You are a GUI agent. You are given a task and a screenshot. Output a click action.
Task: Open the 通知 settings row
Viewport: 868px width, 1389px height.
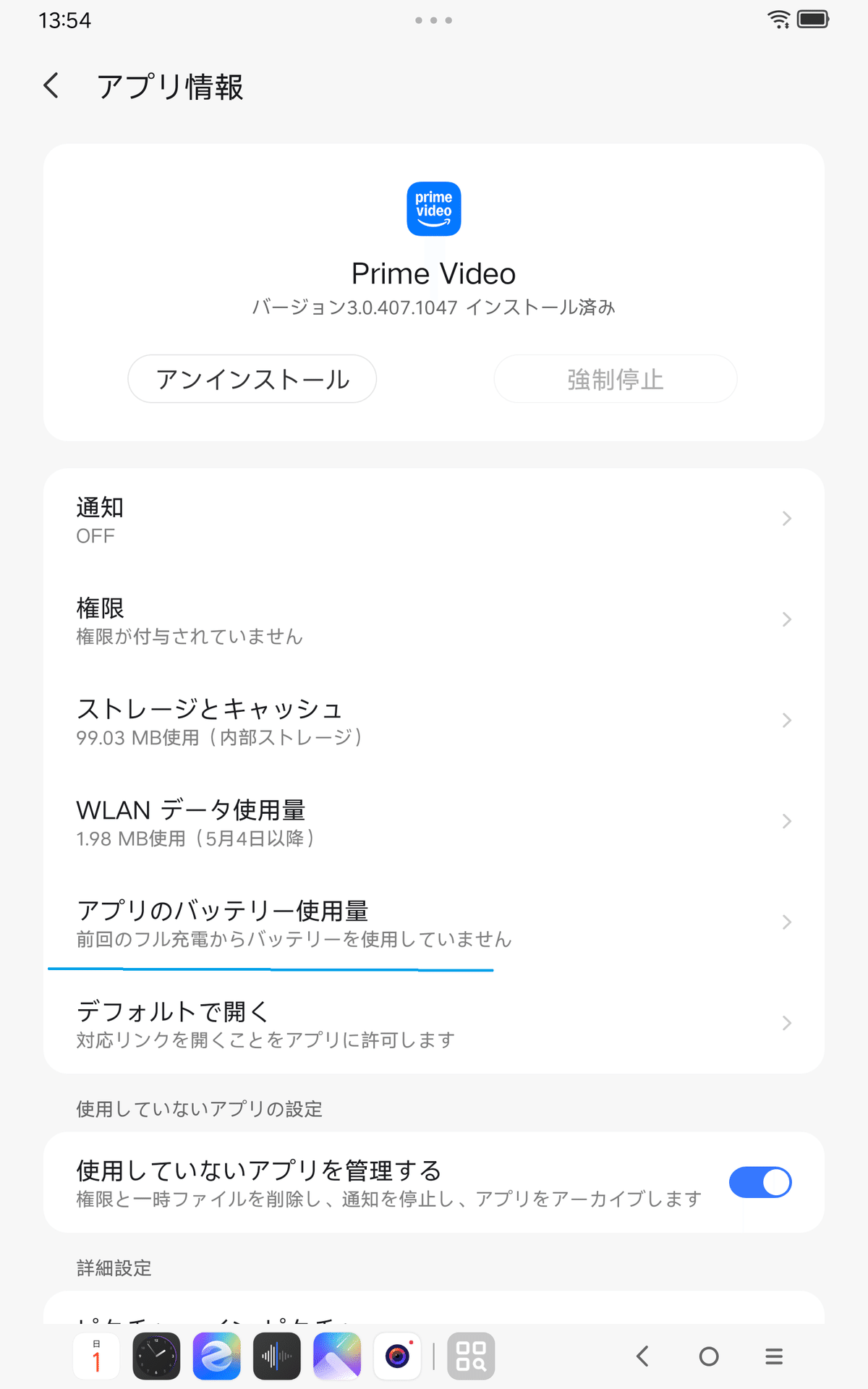pyautogui.click(x=434, y=519)
